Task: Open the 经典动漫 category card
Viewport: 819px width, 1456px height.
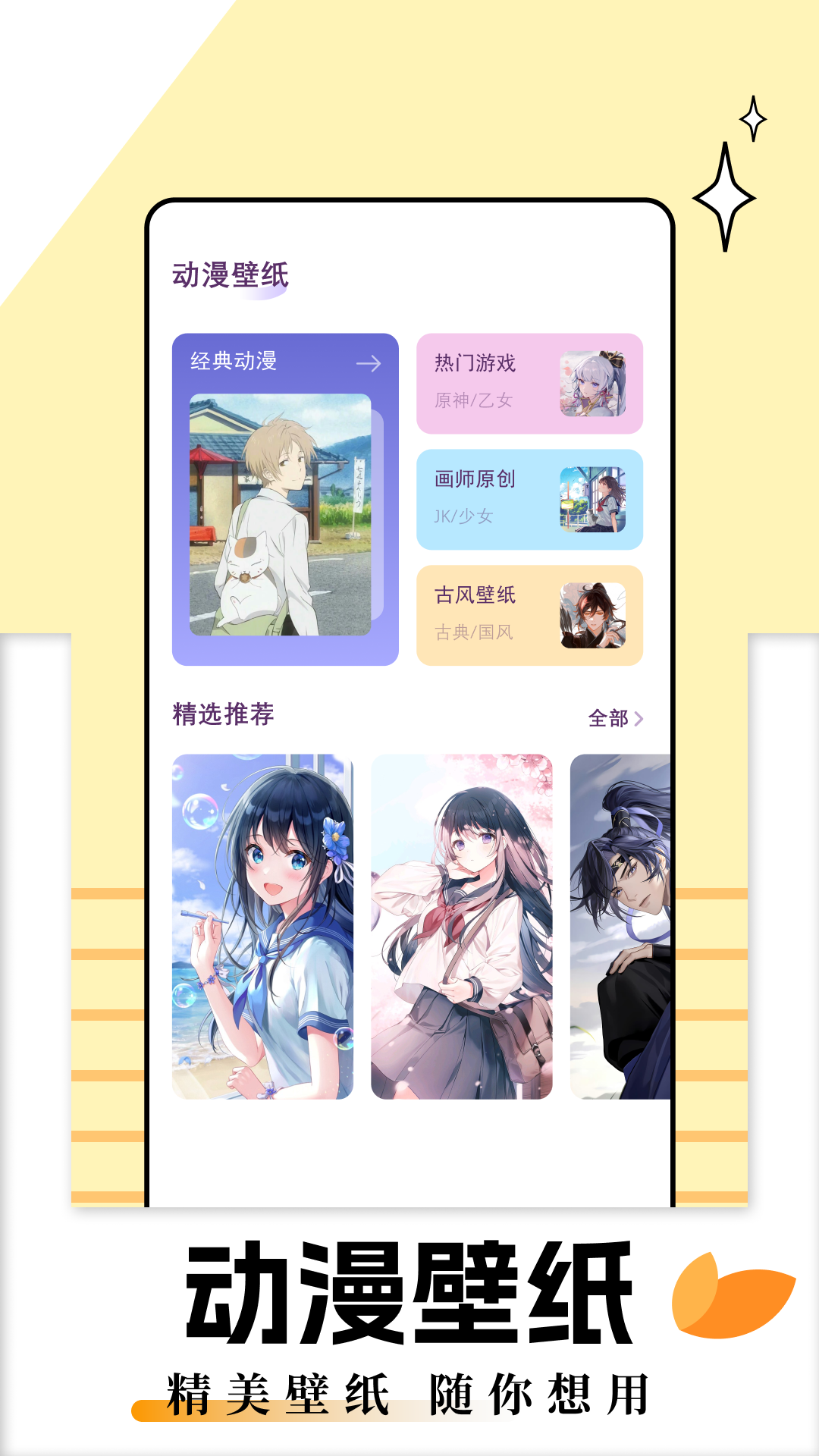Action: point(284,497)
